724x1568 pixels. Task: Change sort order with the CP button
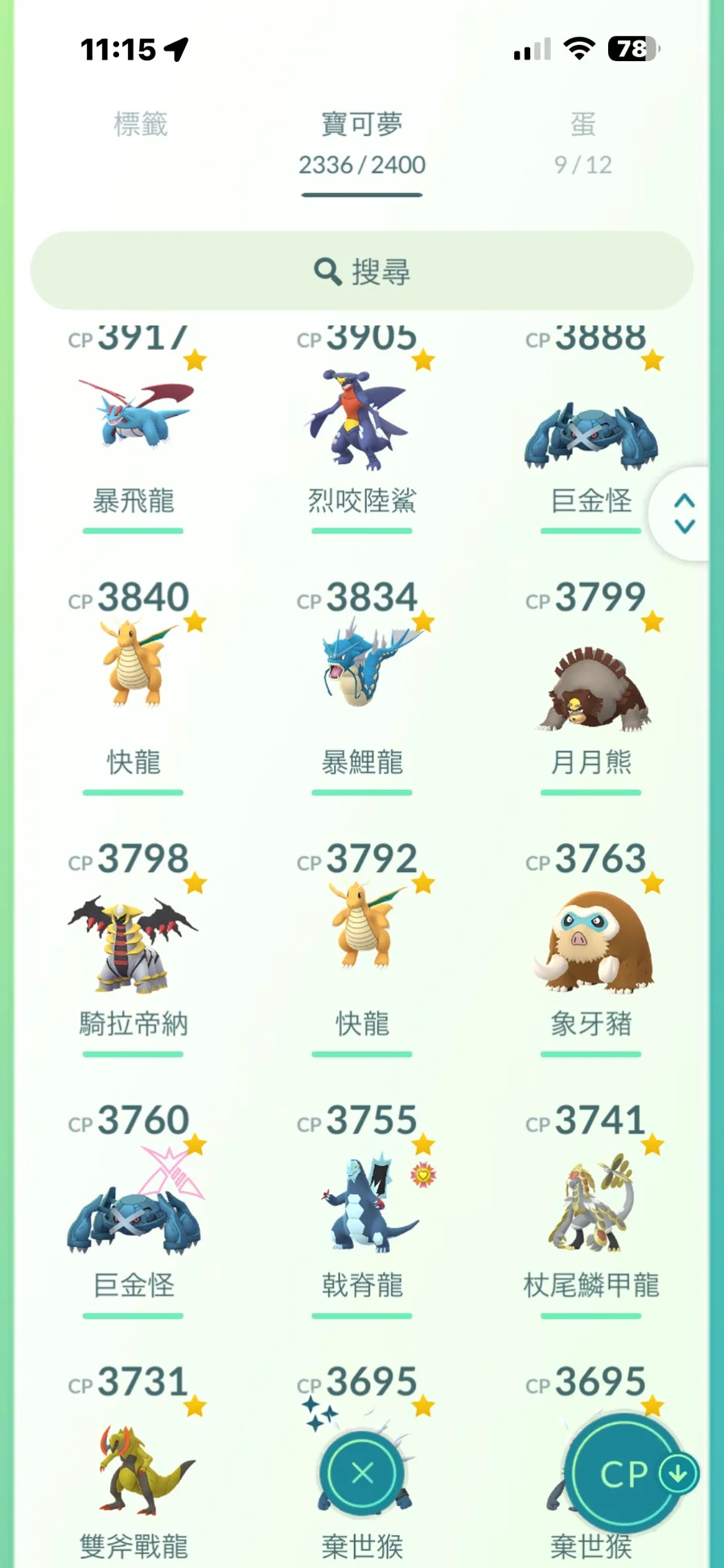coord(624,1474)
